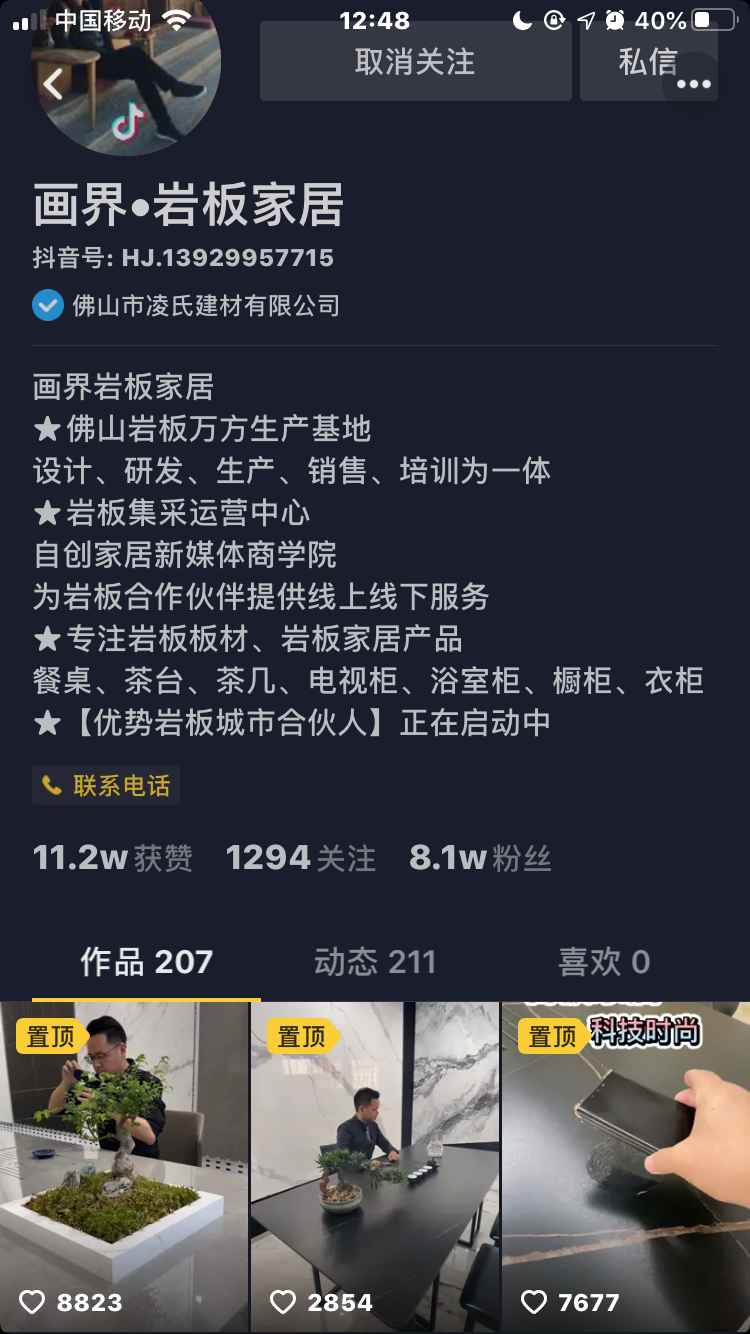Go back using the arrow icon

(x=53, y=84)
